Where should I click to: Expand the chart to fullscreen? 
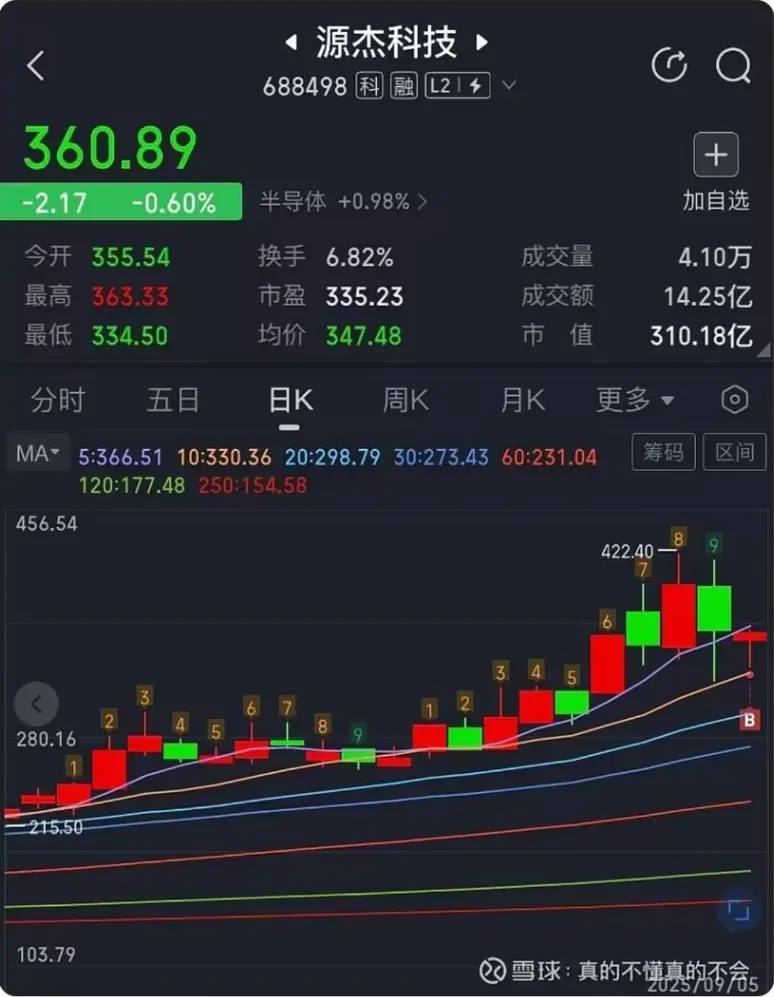739,910
